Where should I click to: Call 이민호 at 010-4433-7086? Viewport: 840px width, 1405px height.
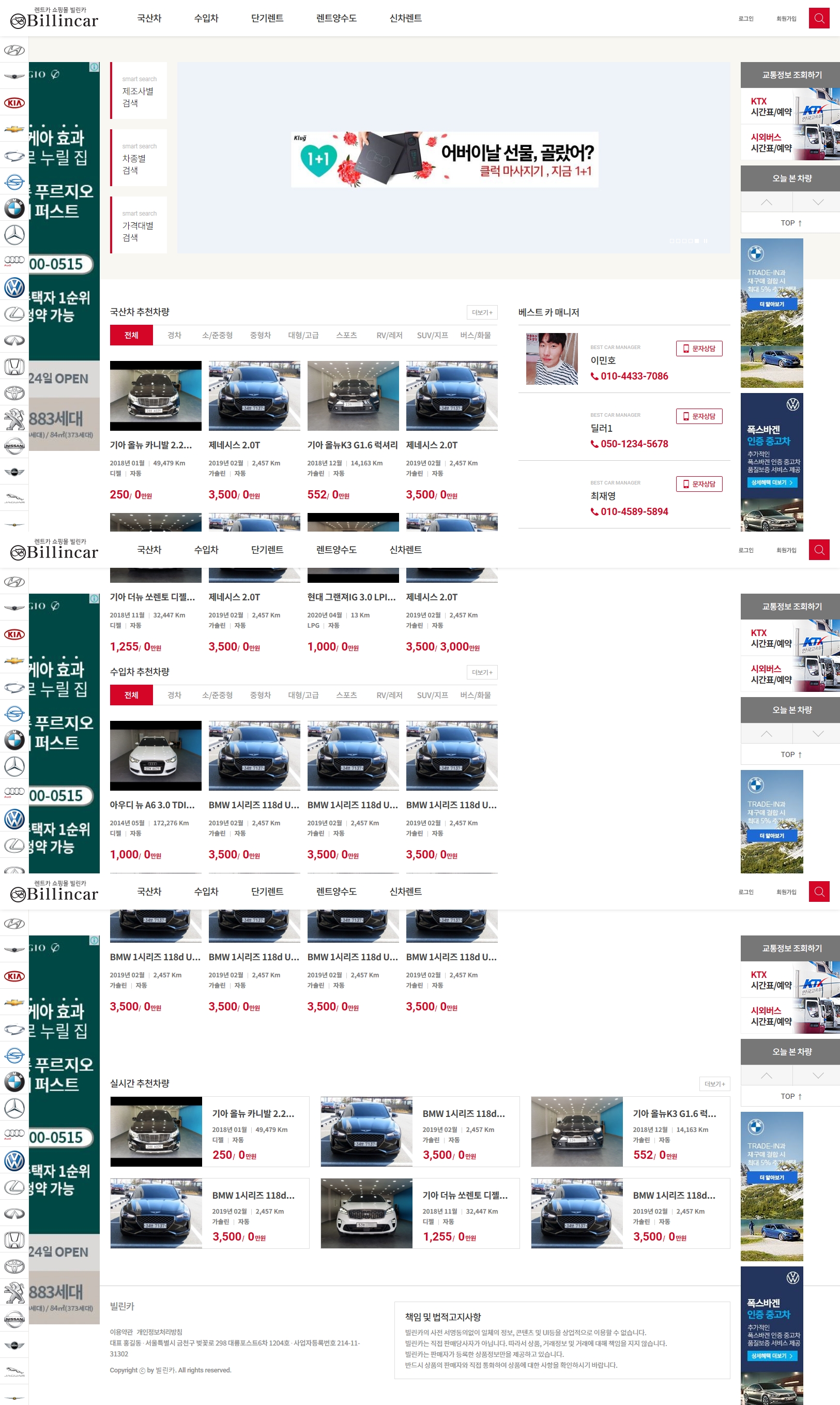tap(633, 376)
